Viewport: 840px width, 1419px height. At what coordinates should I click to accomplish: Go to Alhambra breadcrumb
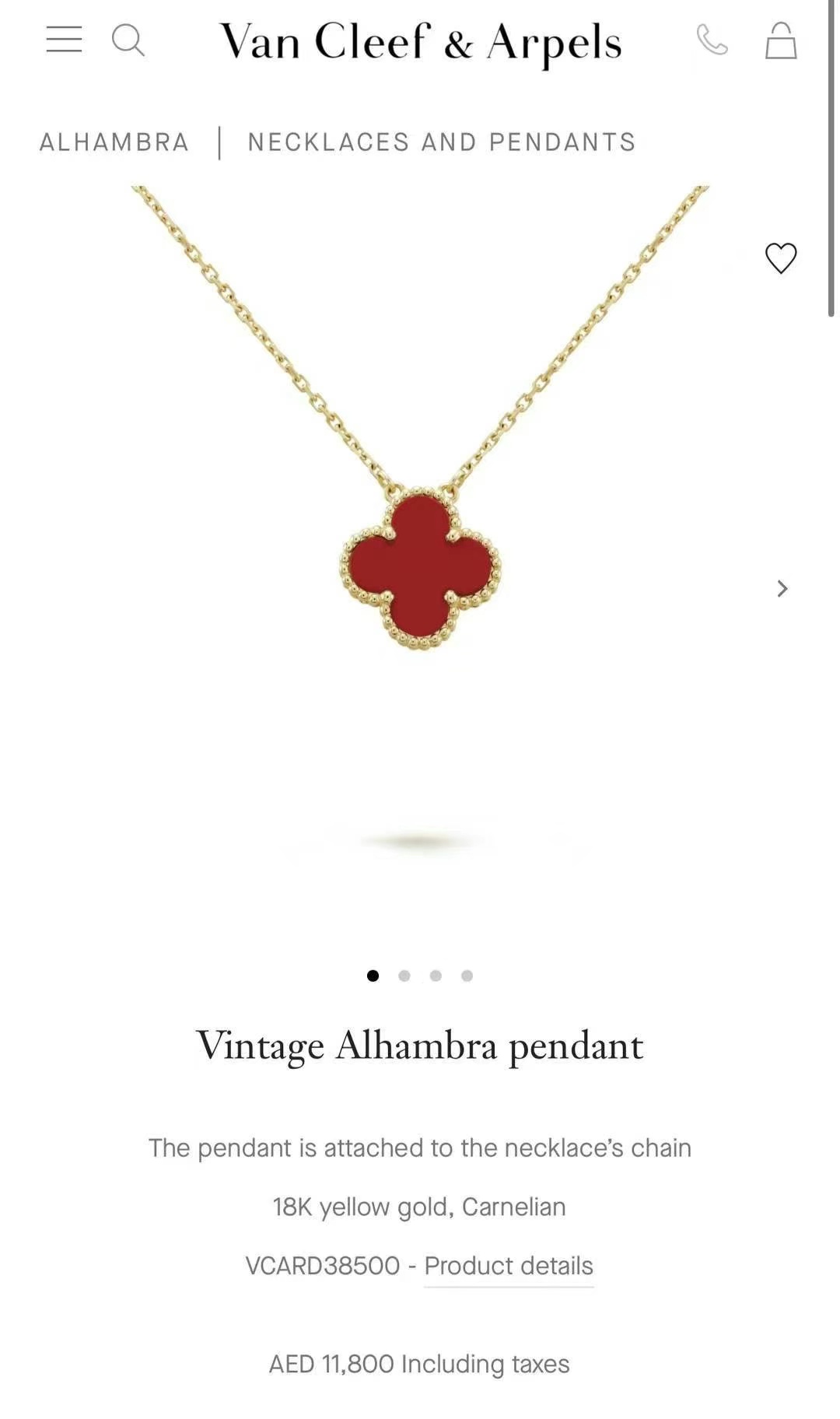(x=114, y=142)
